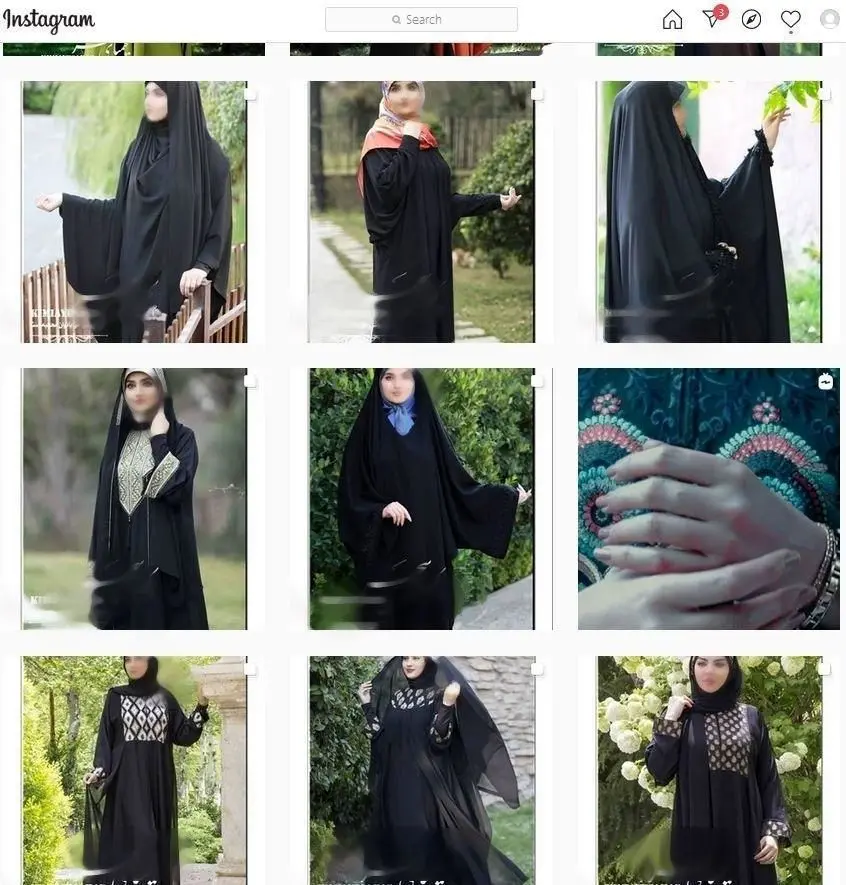View the post with gold embroidered chest panel

(x=134, y=499)
